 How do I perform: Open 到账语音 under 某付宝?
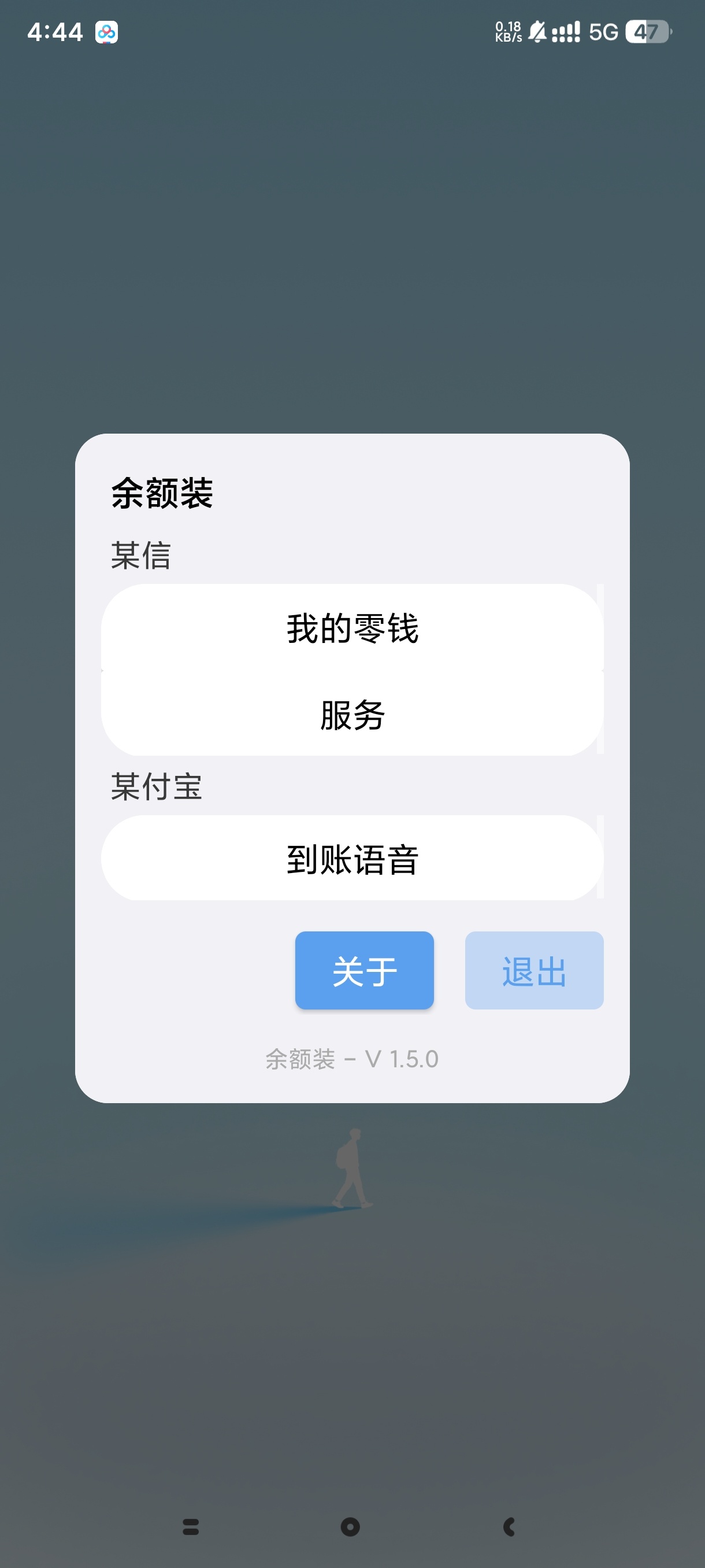click(352, 858)
